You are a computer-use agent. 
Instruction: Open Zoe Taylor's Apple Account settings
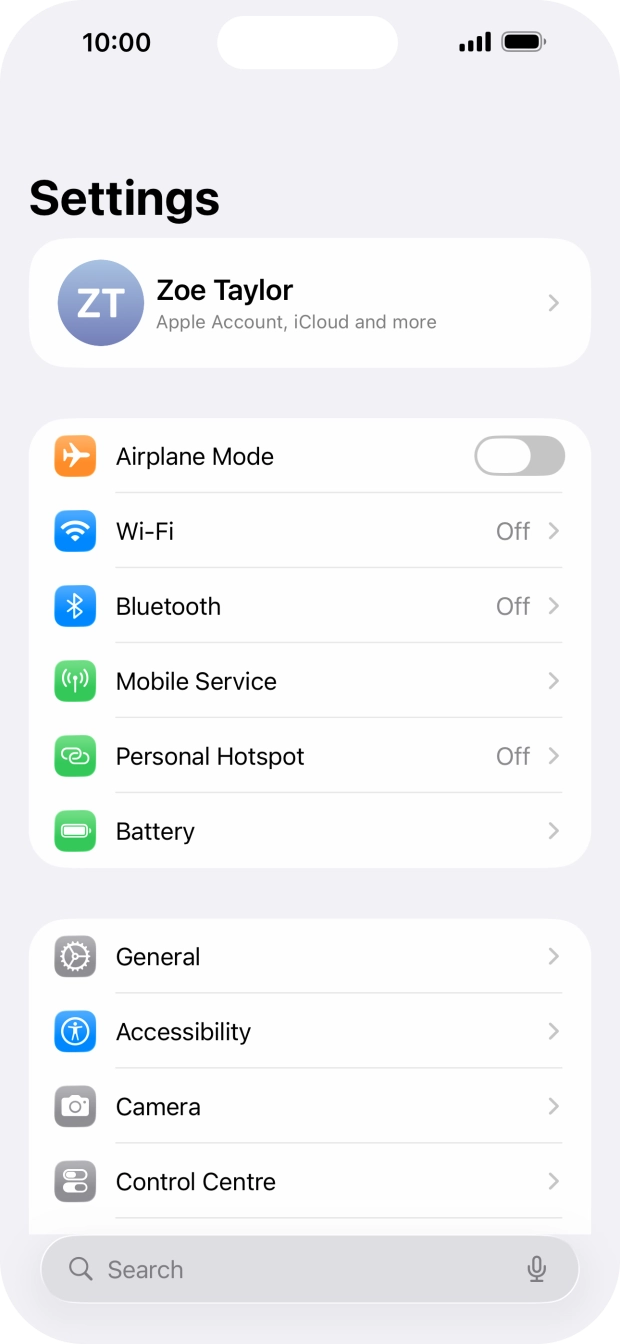(310, 303)
